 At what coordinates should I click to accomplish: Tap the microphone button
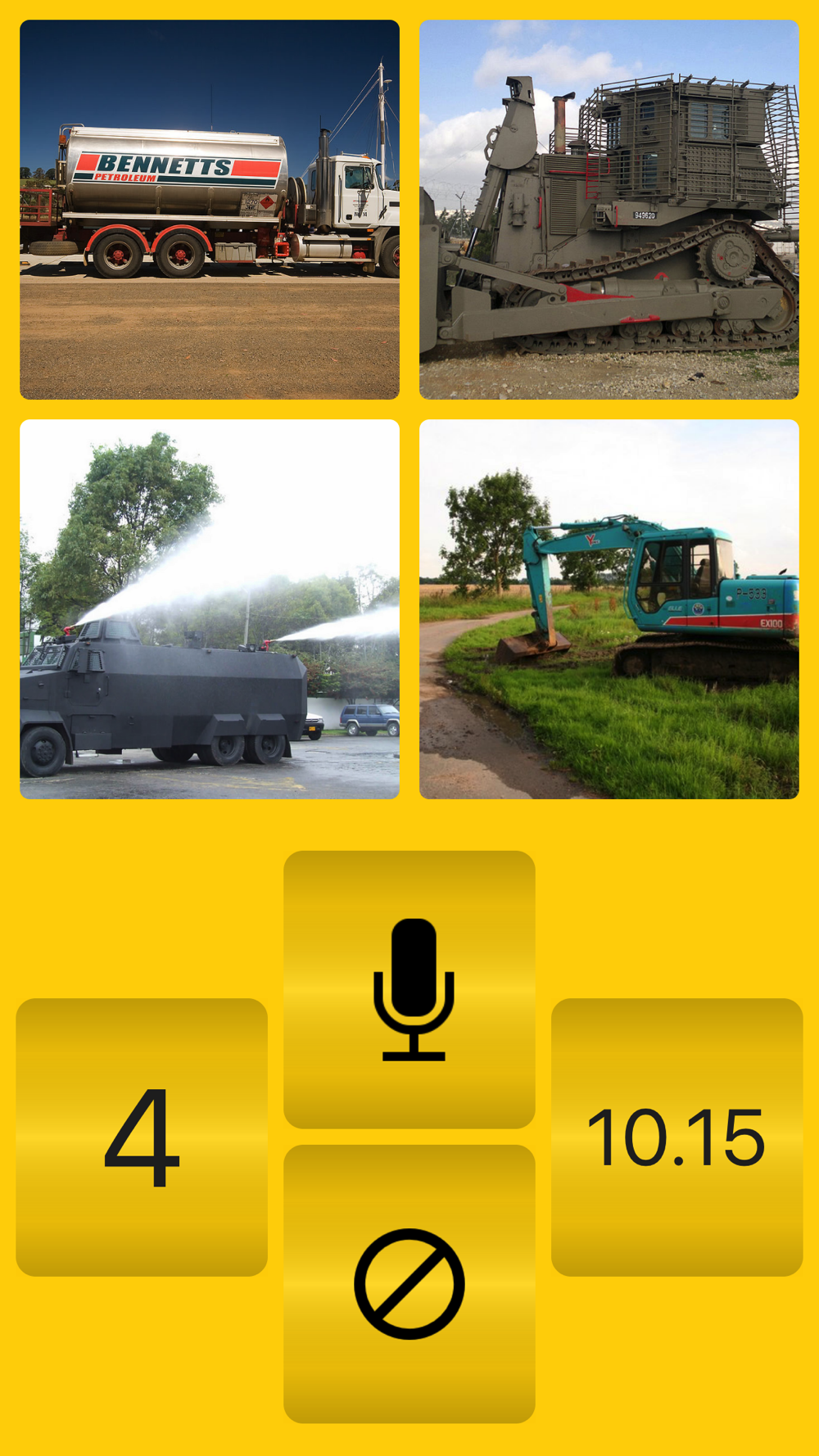409,989
